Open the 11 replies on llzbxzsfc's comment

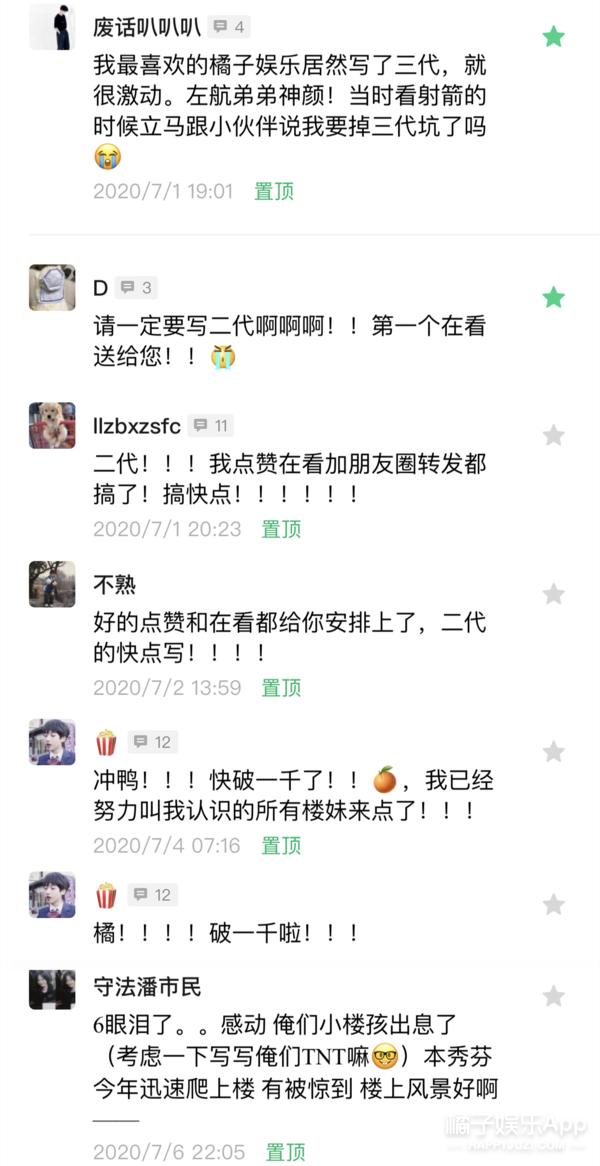click(211, 426)
